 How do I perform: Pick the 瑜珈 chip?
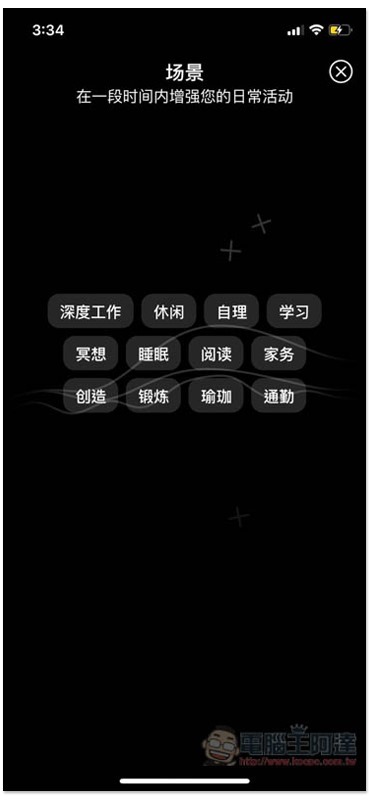tap(216, 395)
